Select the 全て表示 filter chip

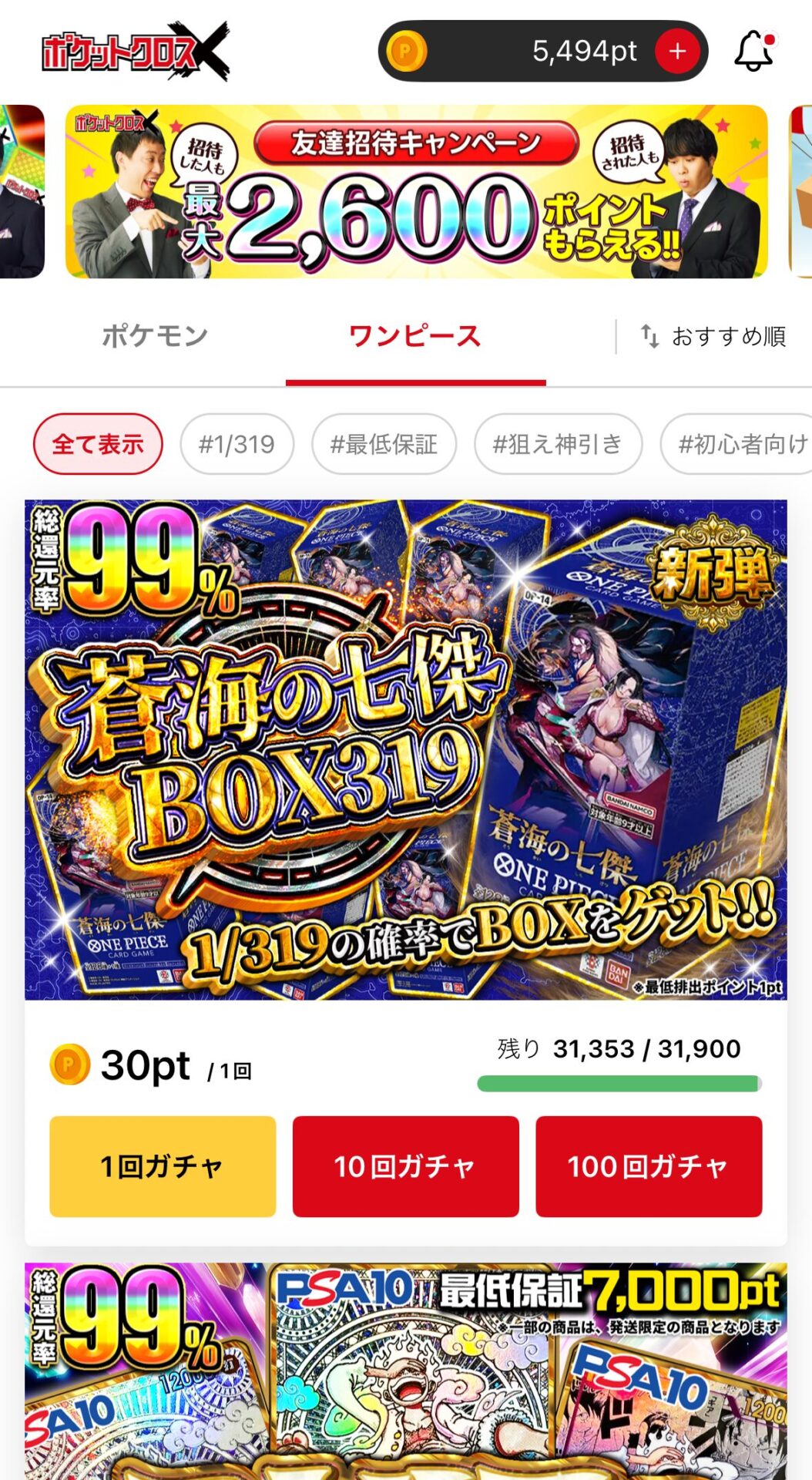coord(98,444)
